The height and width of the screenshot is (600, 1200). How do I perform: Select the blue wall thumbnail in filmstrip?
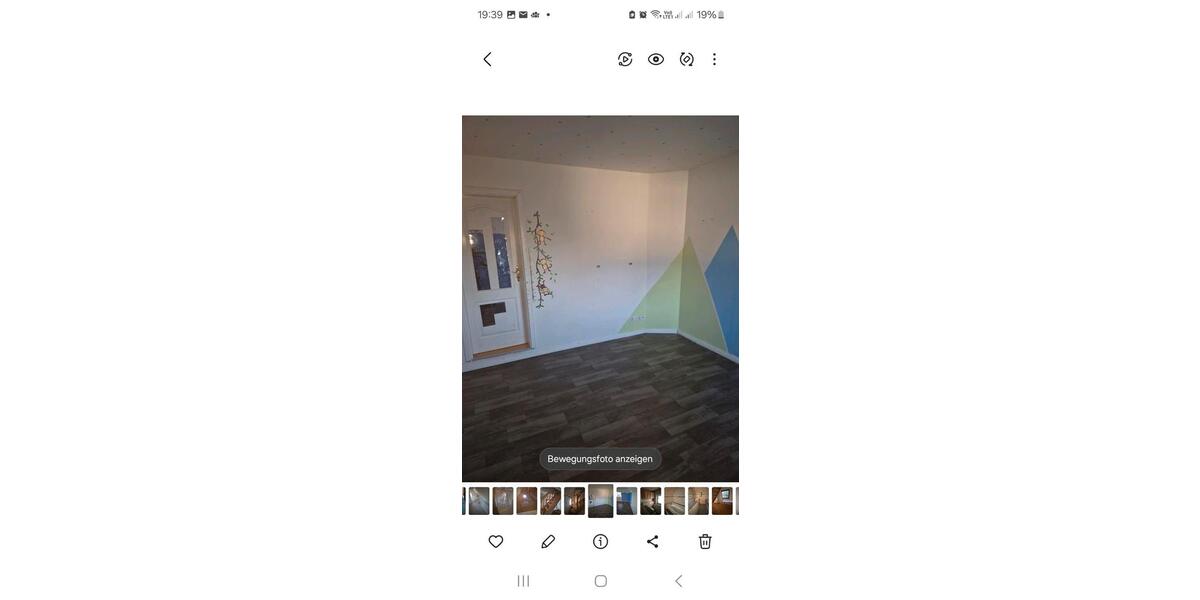pyautogui.click(x=627, y=501)
